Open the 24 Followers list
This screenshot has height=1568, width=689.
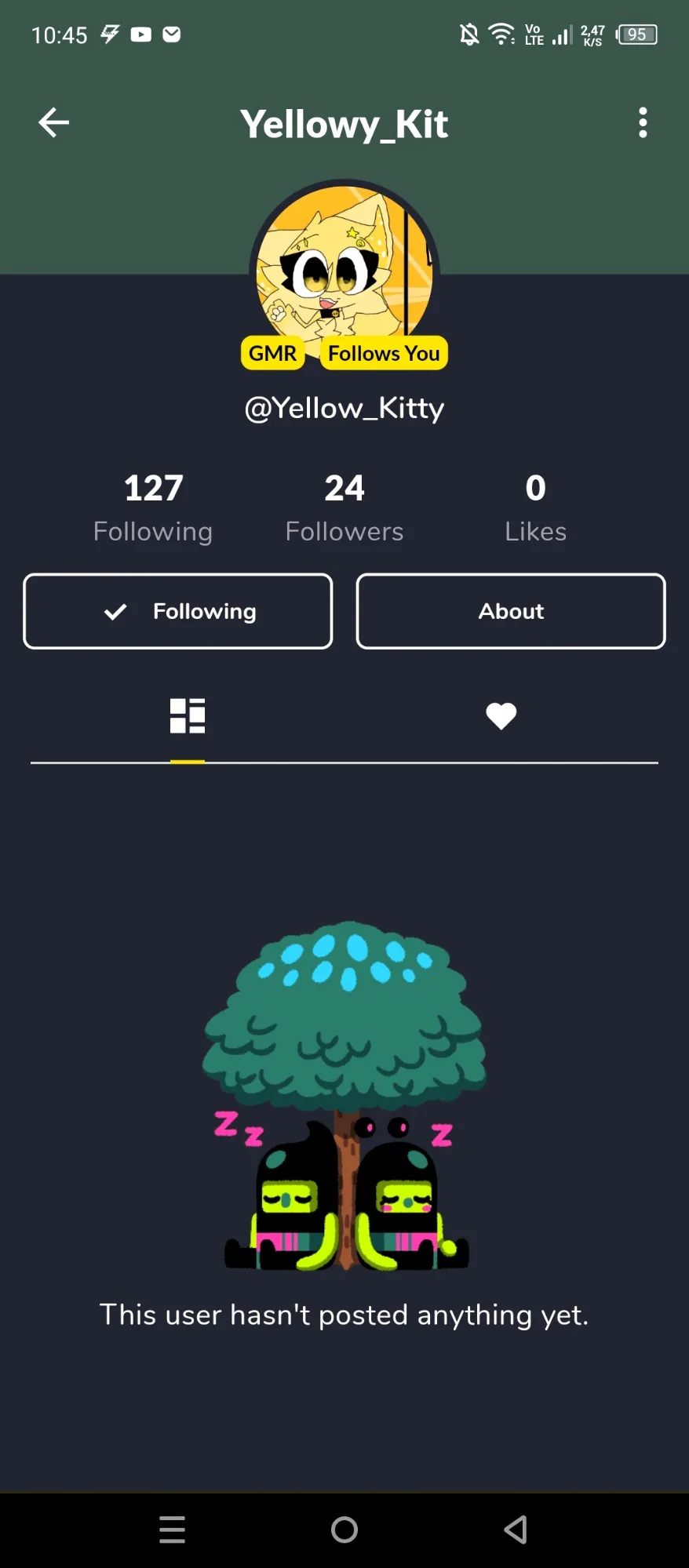pos(344,507)
